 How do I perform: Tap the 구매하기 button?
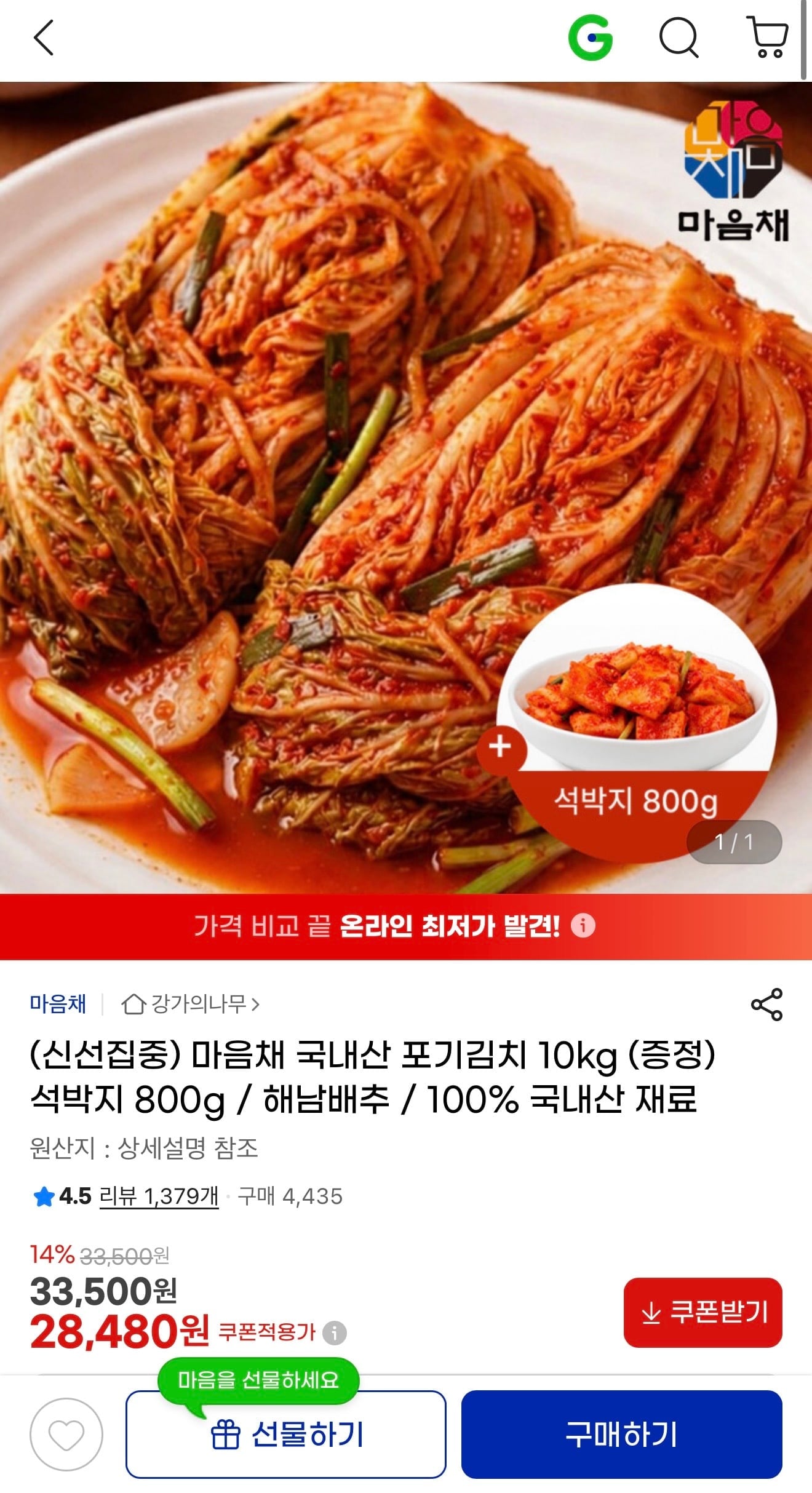click(x=622, y=1434)
